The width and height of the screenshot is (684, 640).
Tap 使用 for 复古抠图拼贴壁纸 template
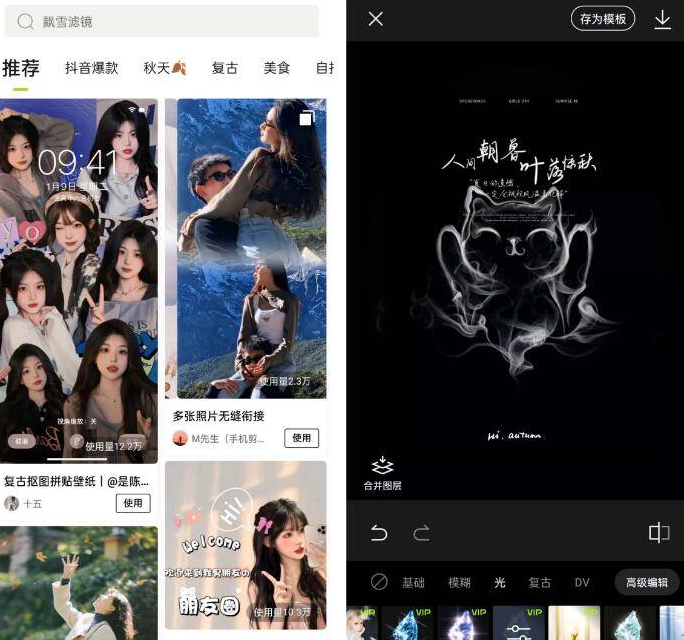pos(133,503)
